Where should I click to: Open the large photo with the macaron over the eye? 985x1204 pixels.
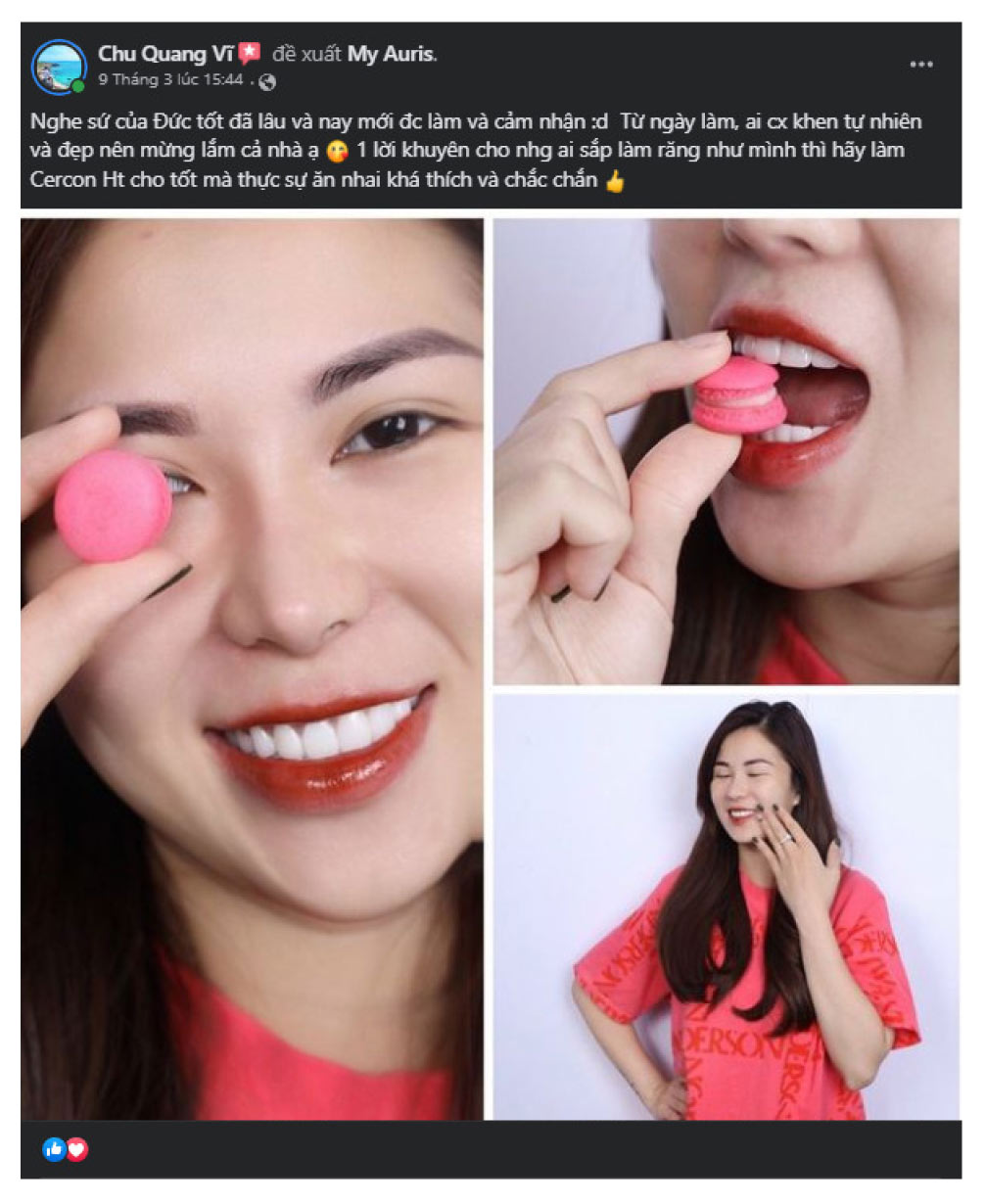click(x=252, y=668)
